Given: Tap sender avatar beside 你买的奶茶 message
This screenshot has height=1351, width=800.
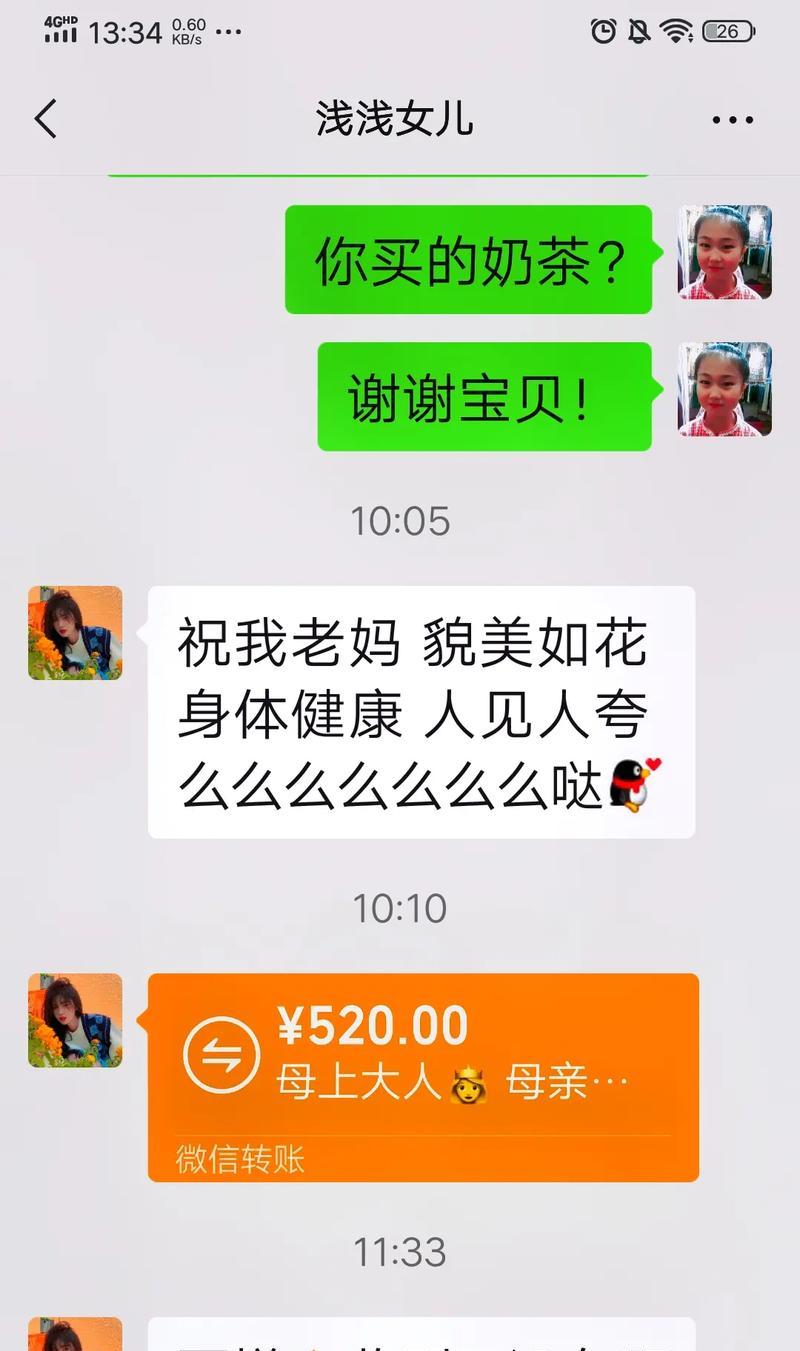Looking at the screenshot, I should pyautogui.click(x=725, y=252).
